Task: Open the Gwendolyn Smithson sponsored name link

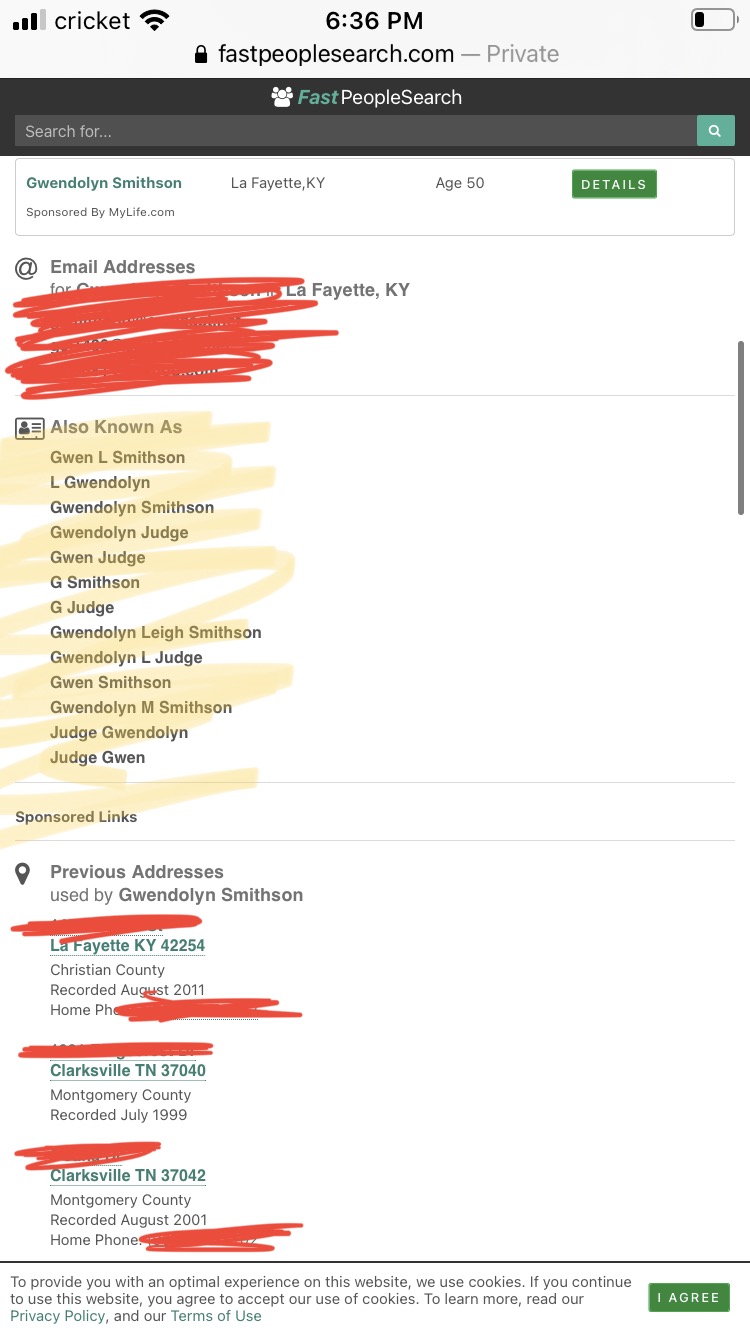Action: click(x=104, y=183)
